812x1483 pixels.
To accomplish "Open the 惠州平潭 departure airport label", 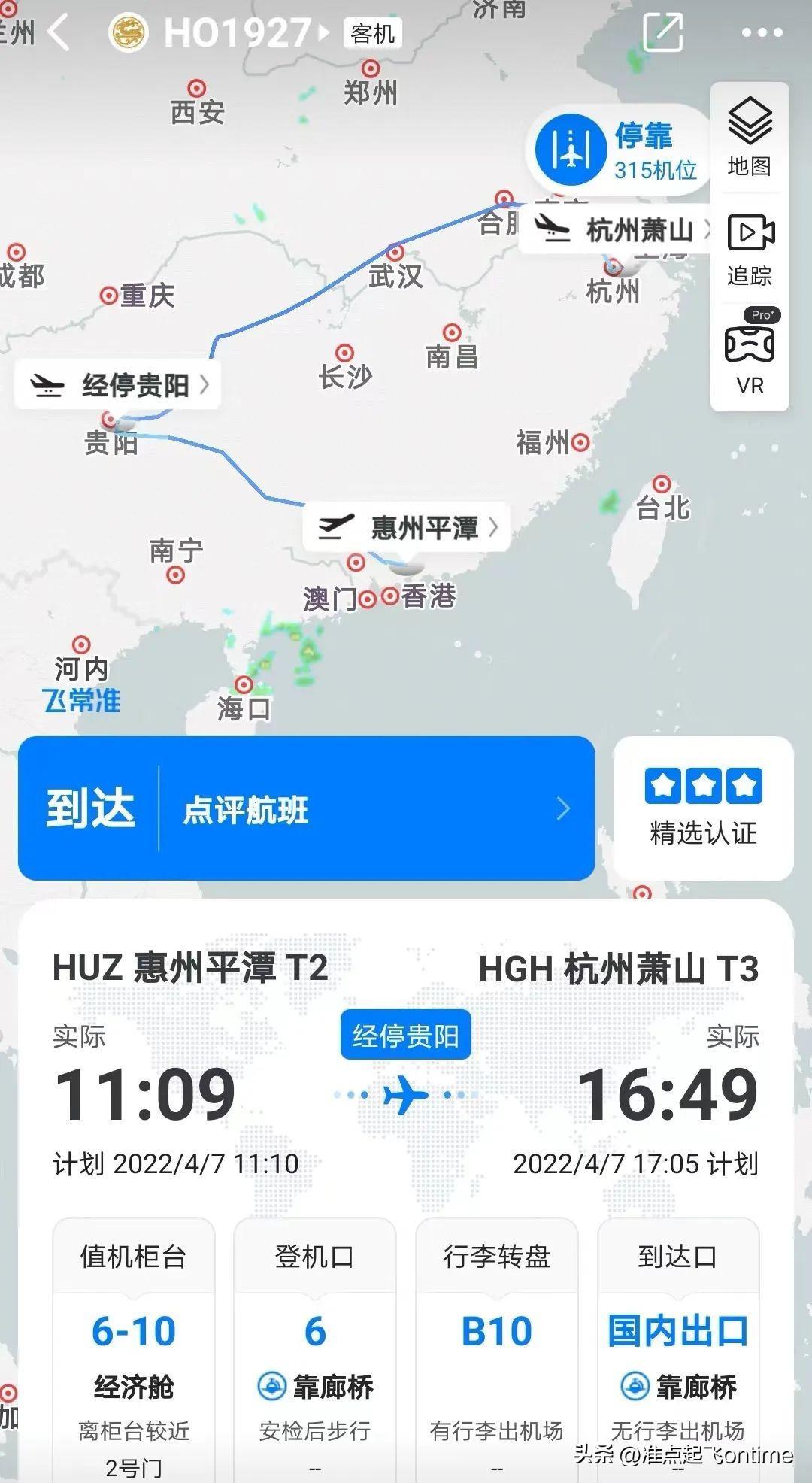I will [x=408, y=527].
